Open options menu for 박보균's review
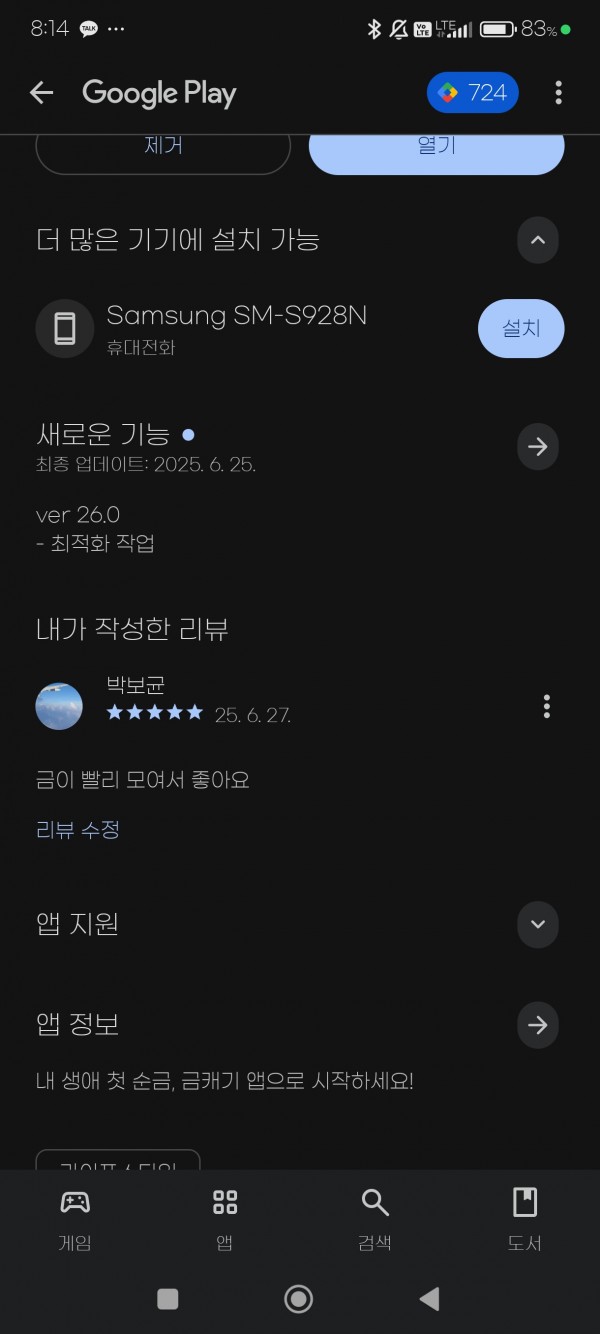 point(546,706)
